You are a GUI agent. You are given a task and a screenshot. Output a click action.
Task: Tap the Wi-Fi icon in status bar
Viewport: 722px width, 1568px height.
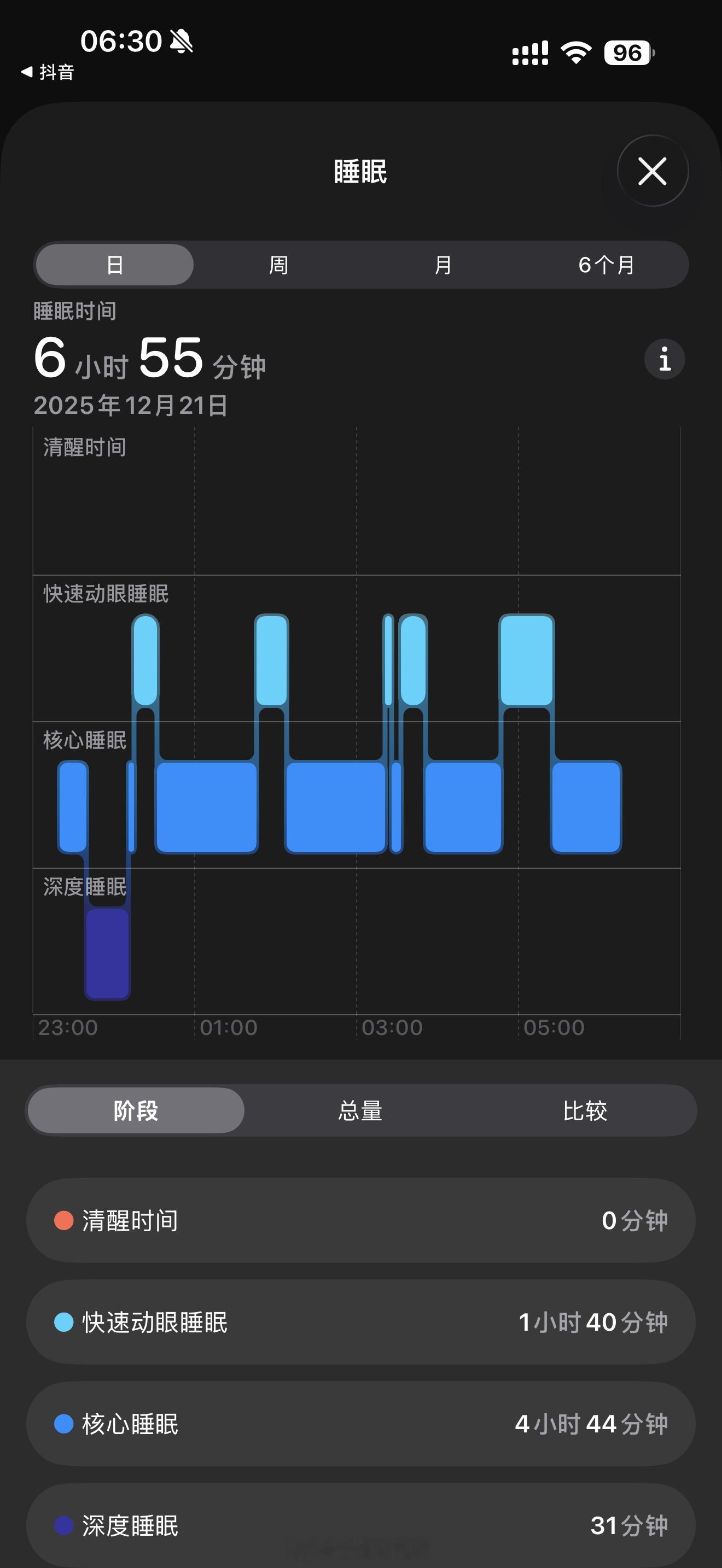pos(575,54)
